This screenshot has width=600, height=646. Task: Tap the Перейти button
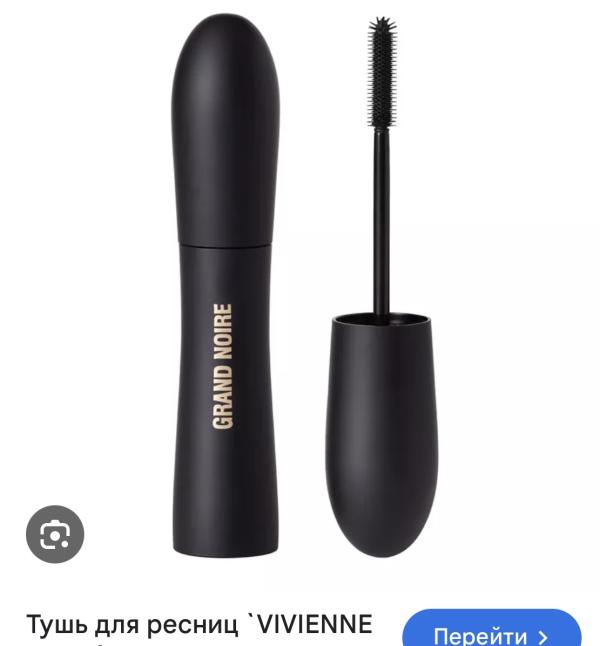[x=491, y=634]
